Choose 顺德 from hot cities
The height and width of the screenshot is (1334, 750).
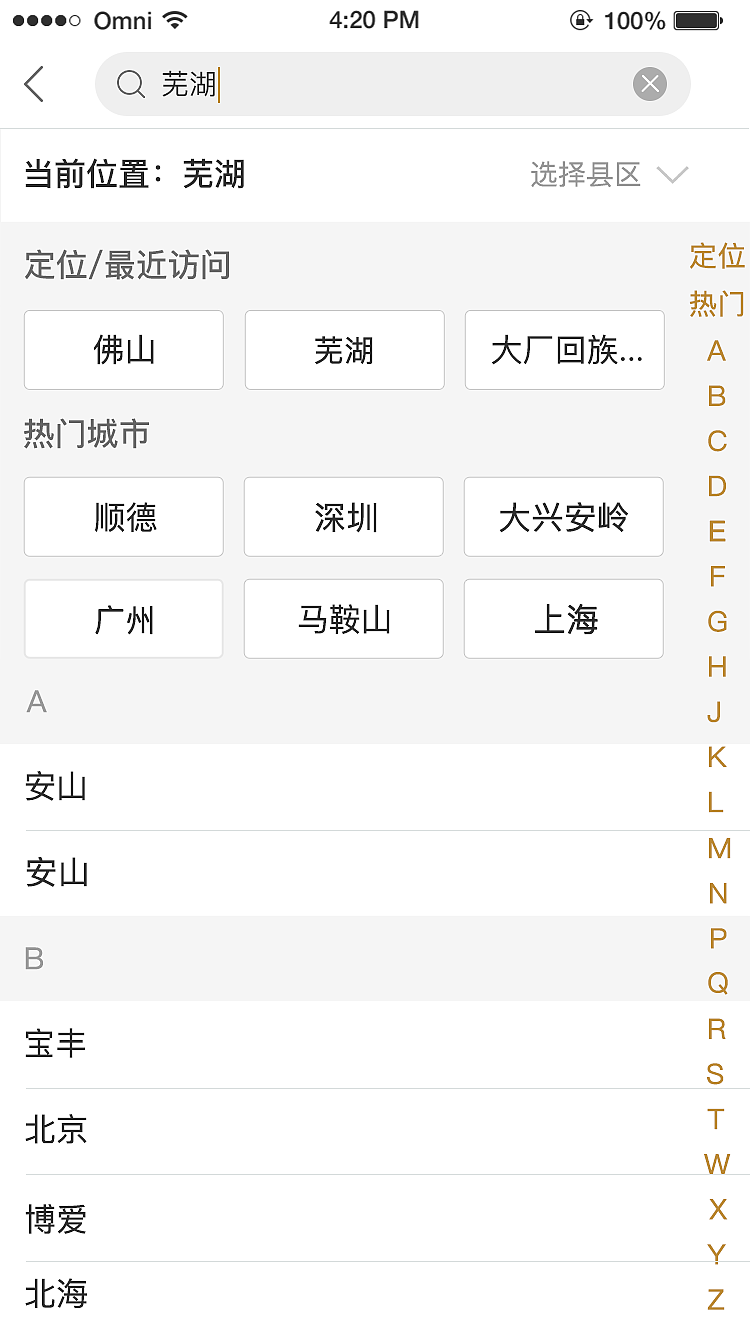[x=123, y=517]
